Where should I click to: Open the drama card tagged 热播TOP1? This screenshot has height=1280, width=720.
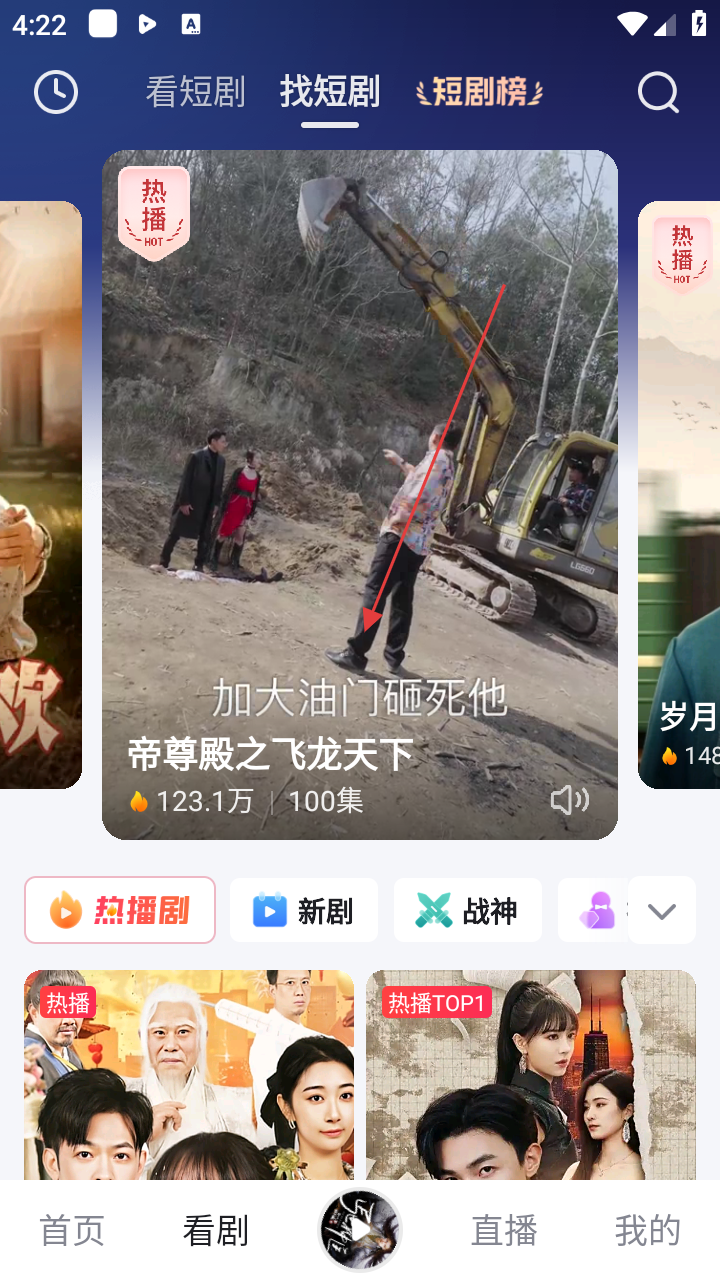coord(530,1075)
